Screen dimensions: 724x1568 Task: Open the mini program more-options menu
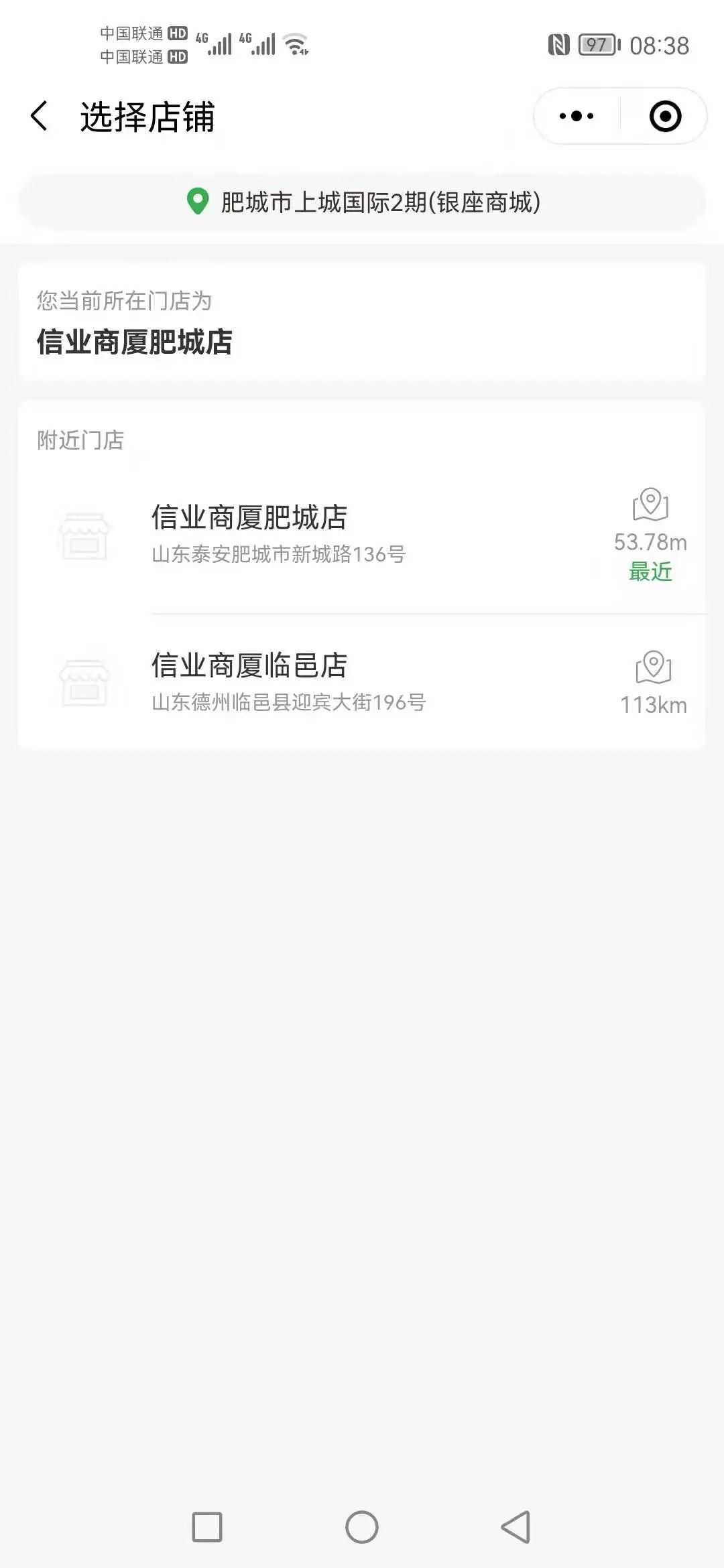577,116
